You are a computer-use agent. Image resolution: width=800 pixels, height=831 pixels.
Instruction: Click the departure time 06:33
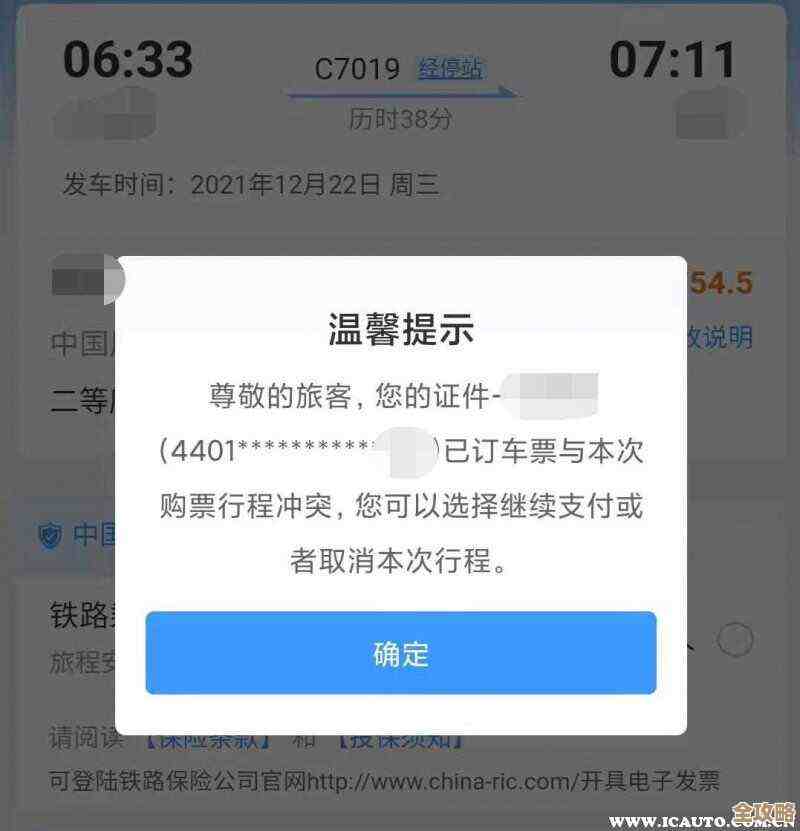(127, 60)
